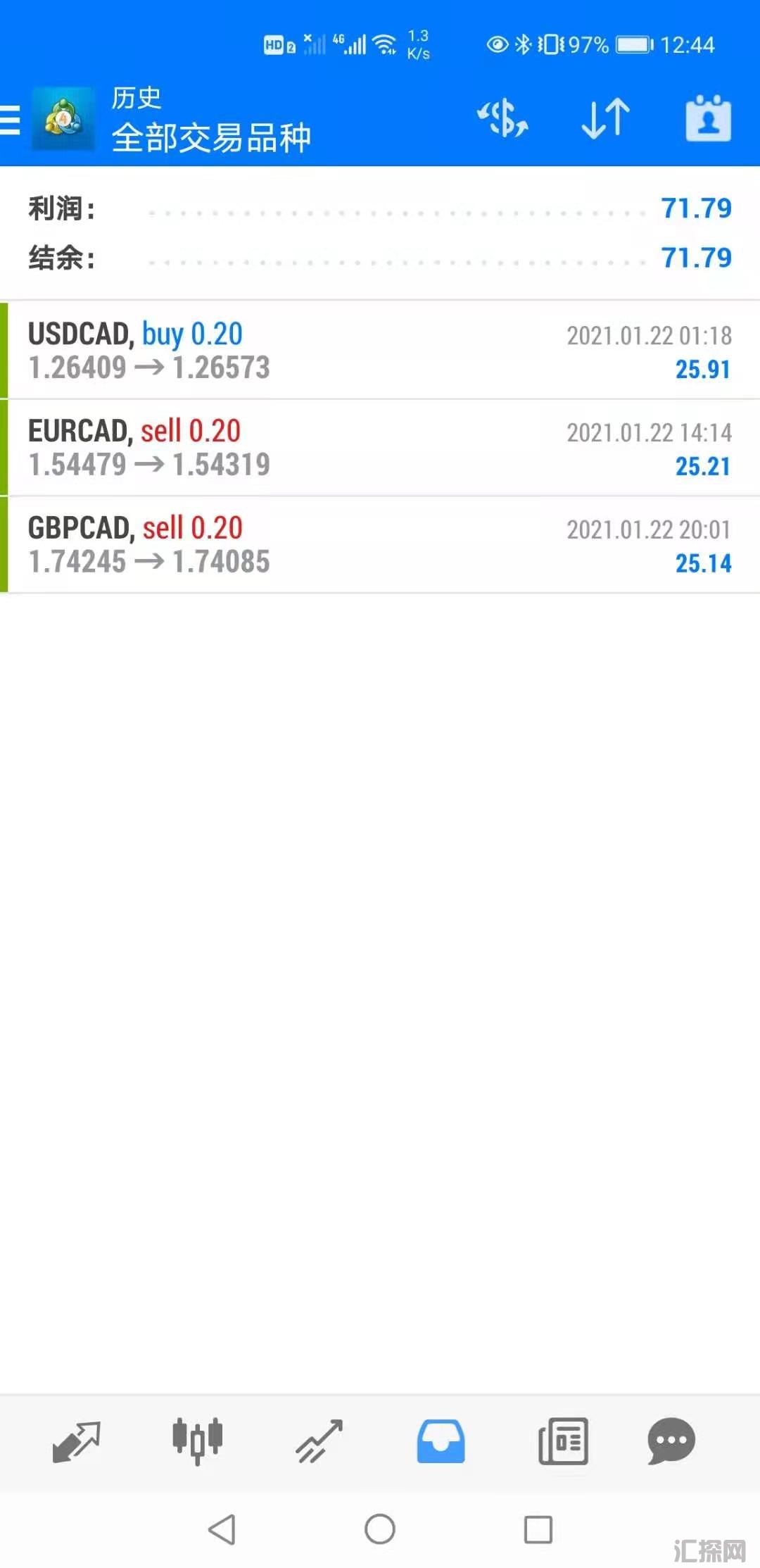Switch to the trade tab
This screenshot has width=760, height=1568.
[x=319, y=1441]
